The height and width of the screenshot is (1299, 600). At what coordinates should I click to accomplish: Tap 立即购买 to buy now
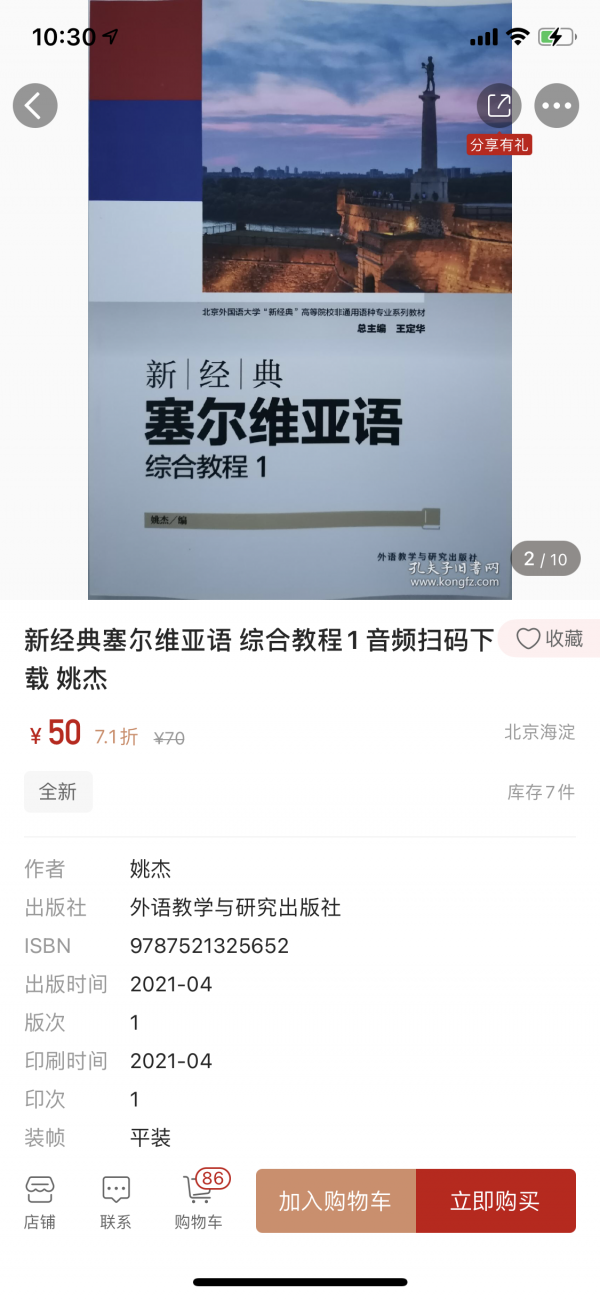tap(495, 1201)
